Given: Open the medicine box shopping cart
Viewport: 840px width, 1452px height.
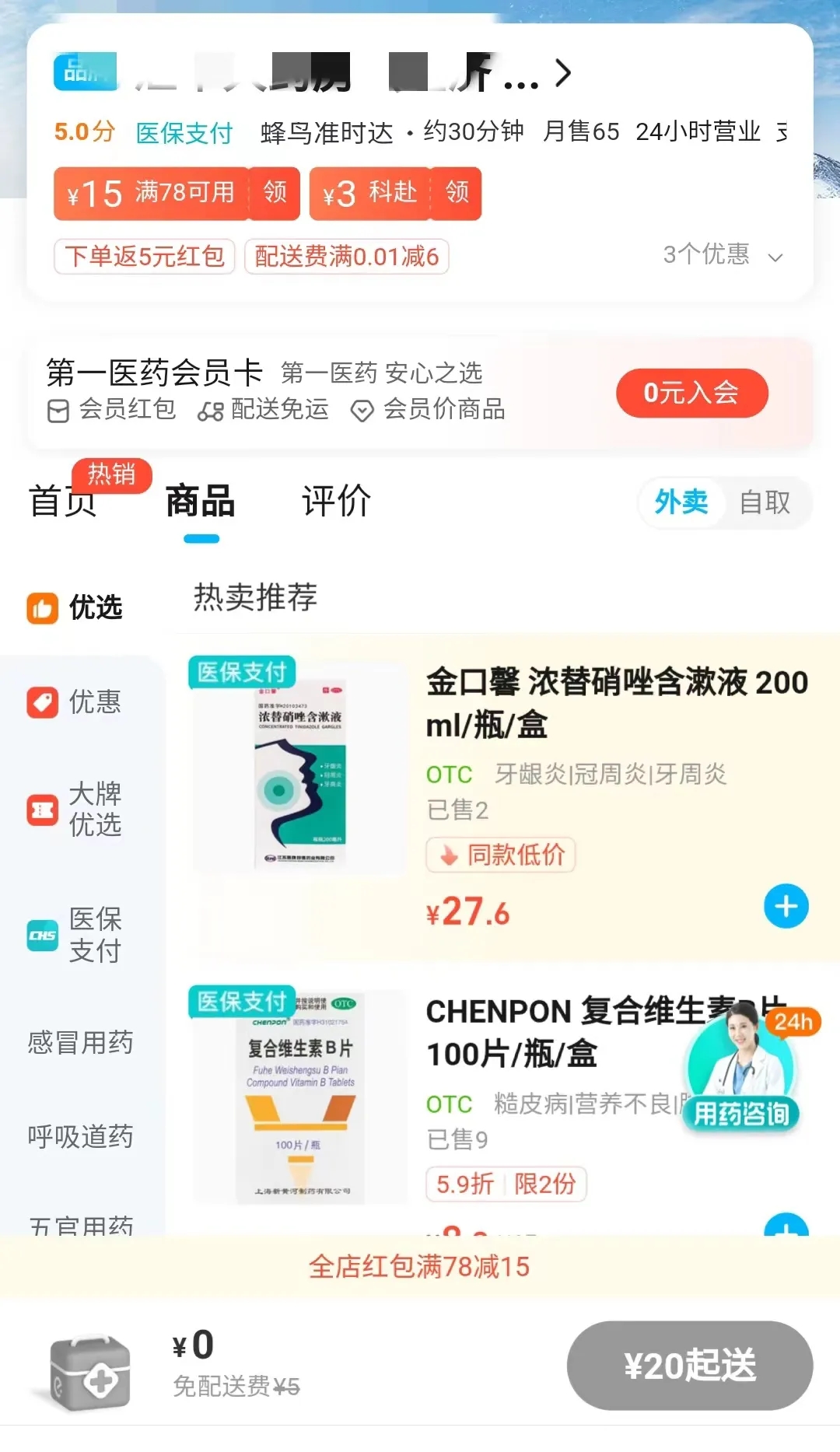Looking at the screenshot, I should click(x=89, y=1373).
